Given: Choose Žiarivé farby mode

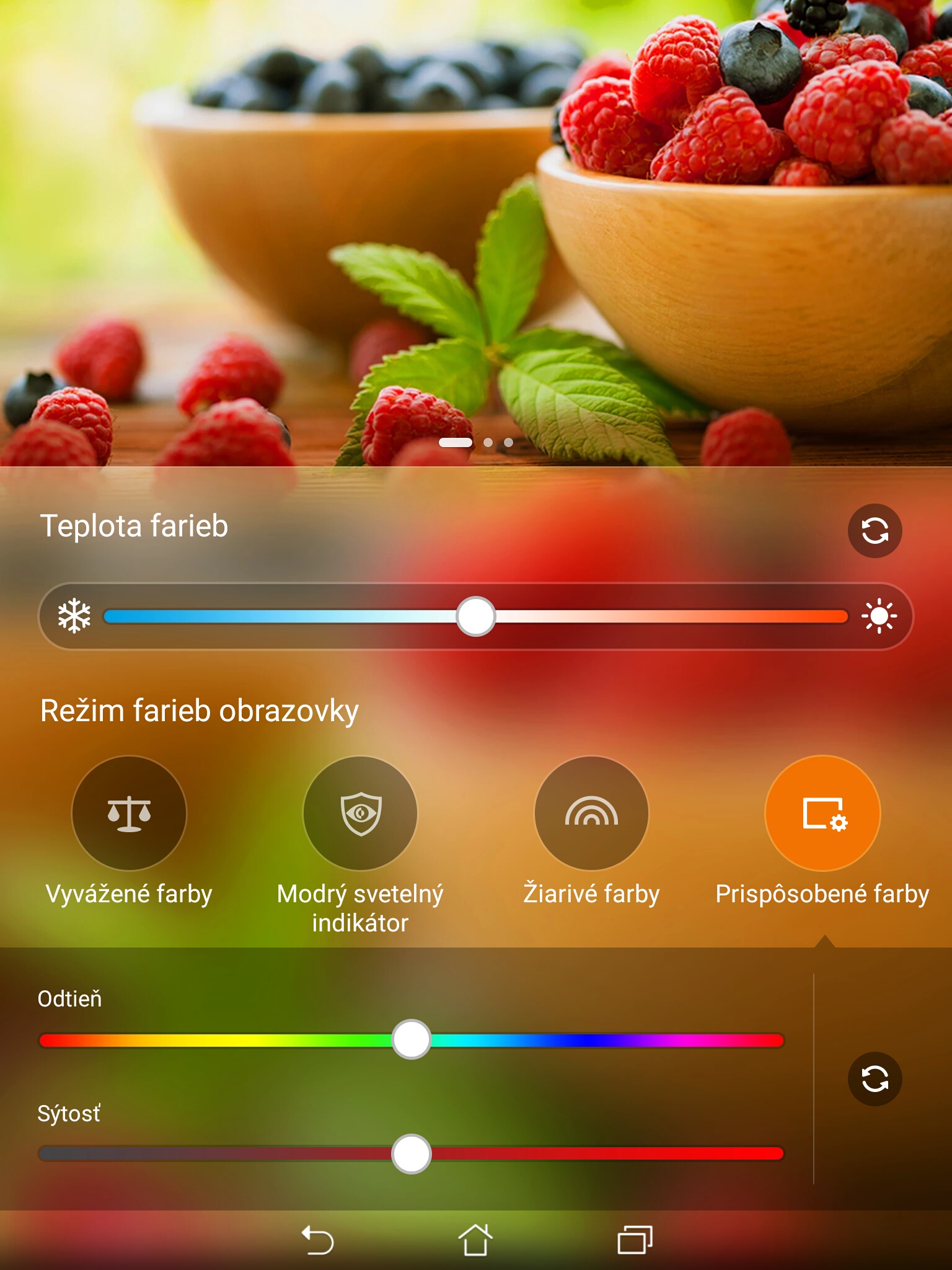Looking at the screenshot, I should [x=591, y=813].
